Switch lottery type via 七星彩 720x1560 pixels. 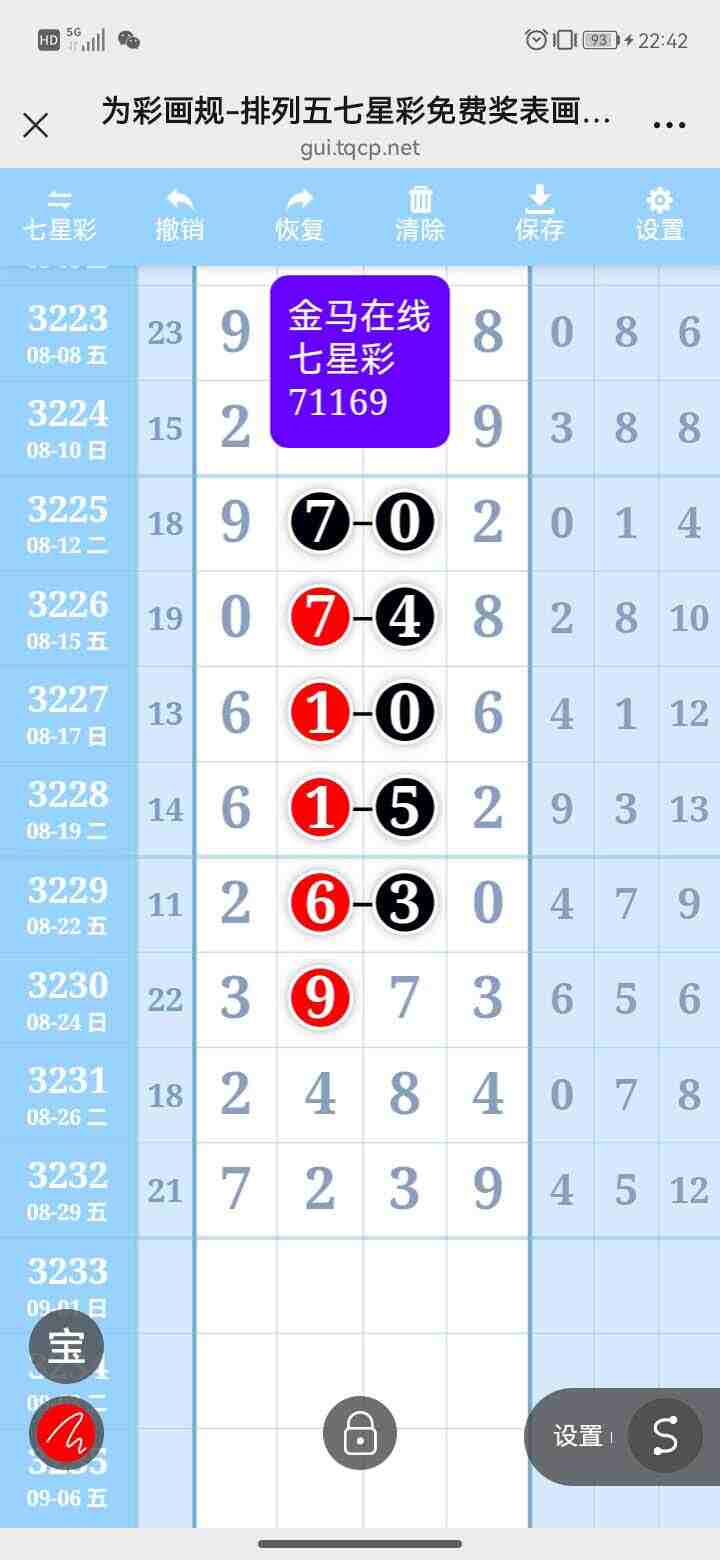coord(60,215)
